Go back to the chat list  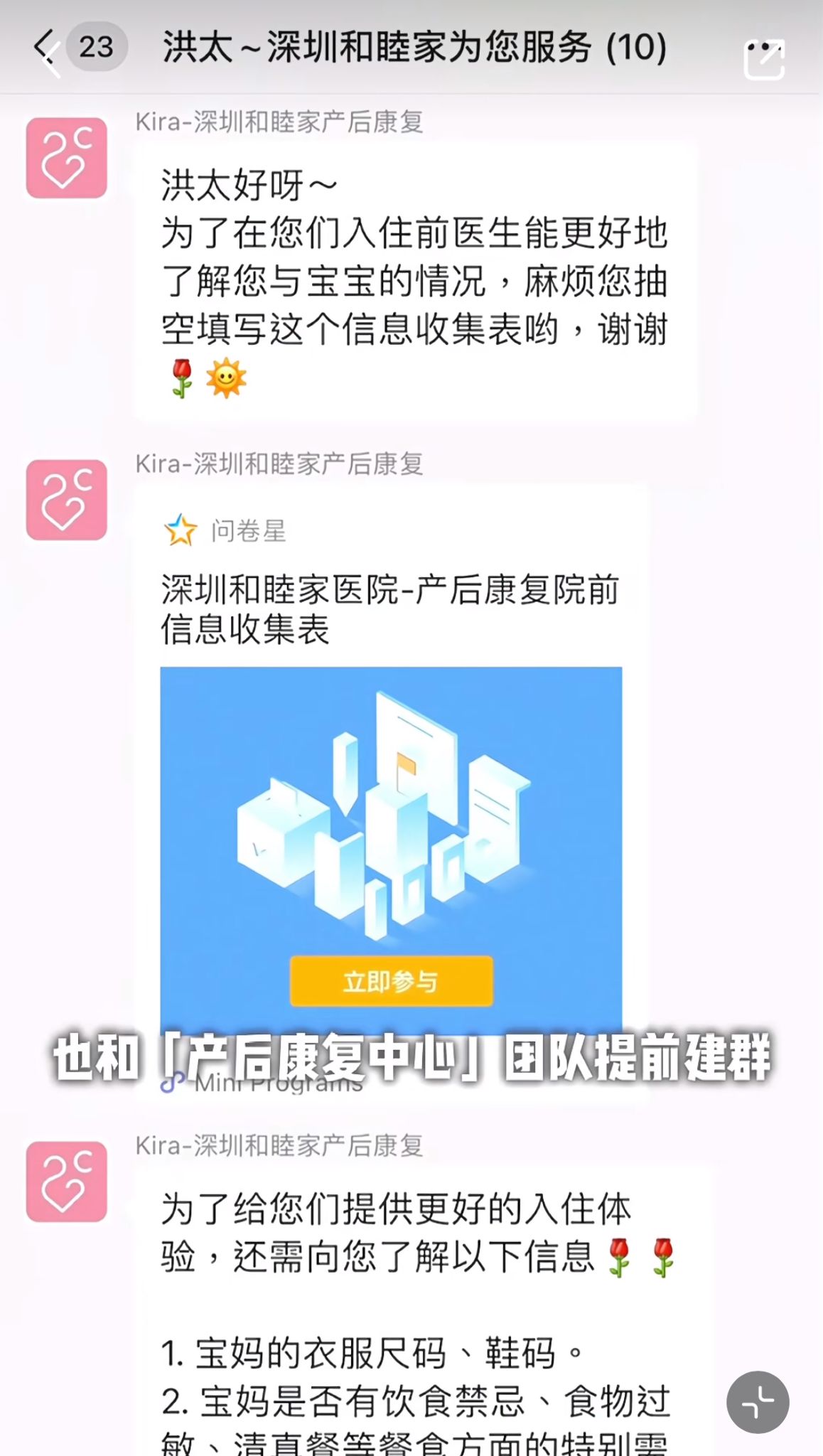(x=47, y=48)
